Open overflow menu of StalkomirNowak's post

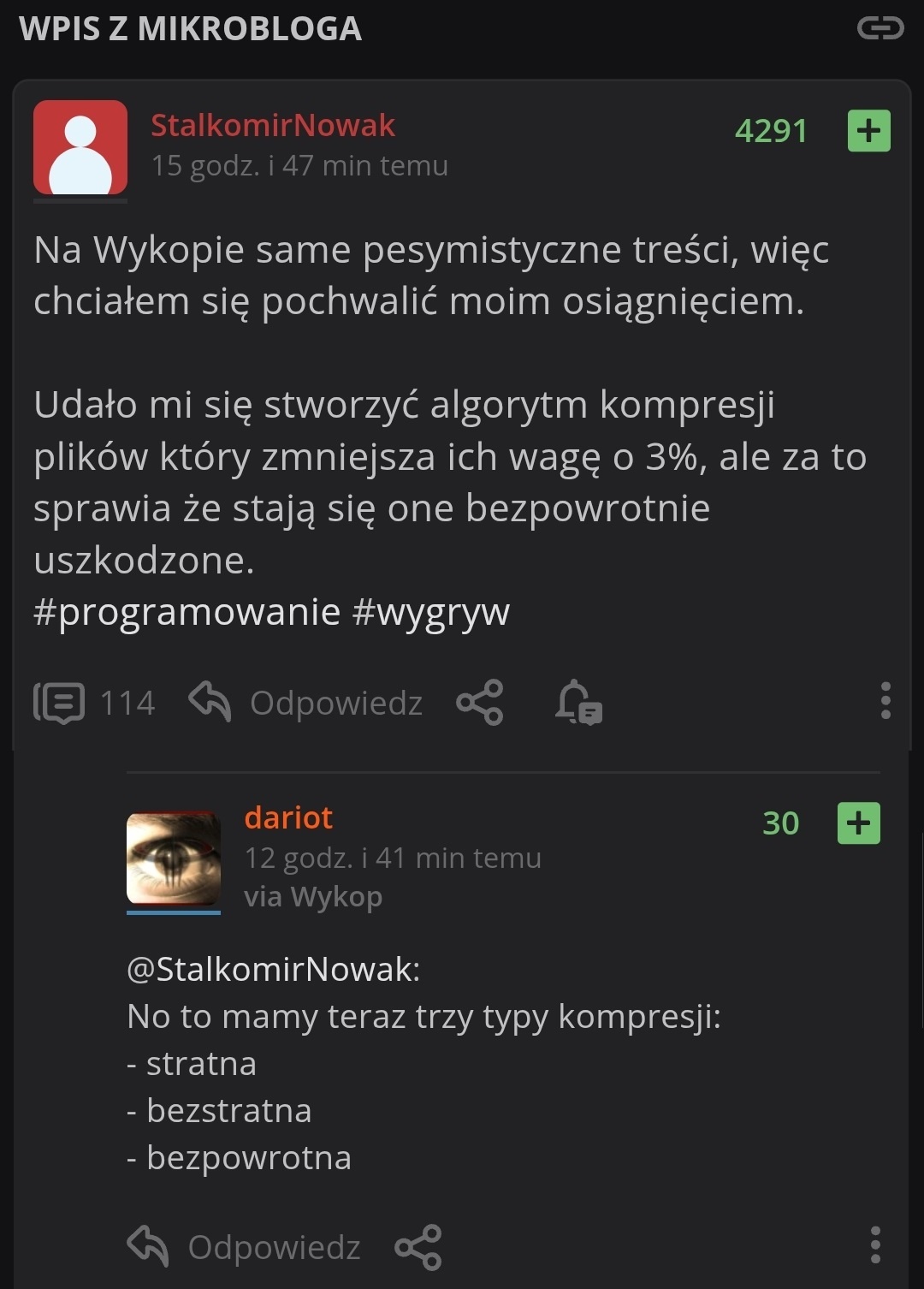coord(885,701)
